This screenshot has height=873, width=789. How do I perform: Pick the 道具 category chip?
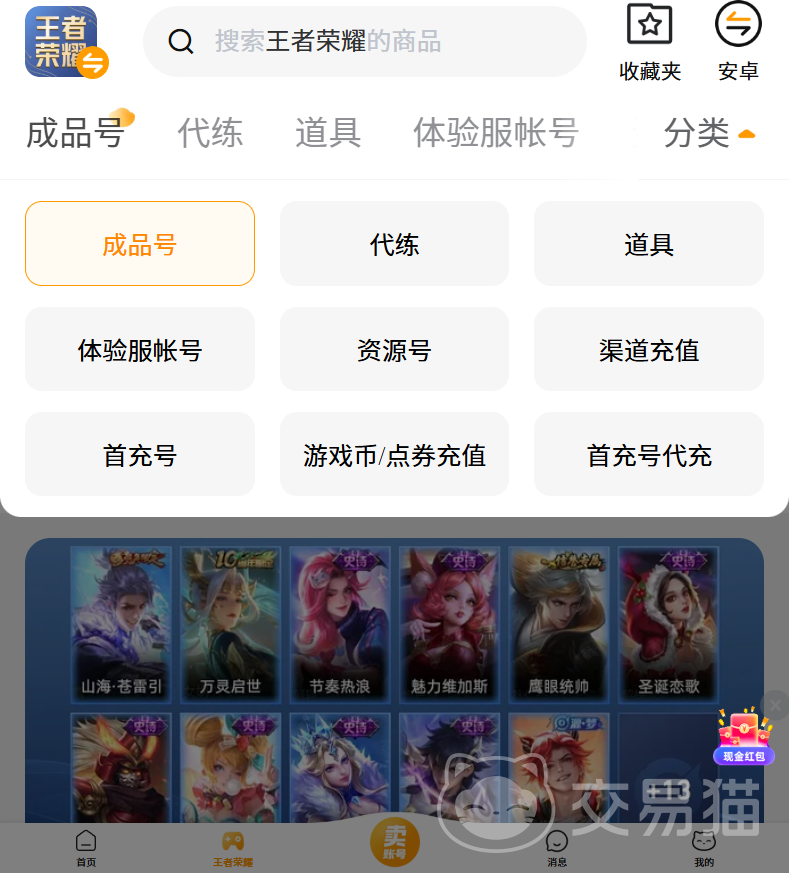(x=649, y=244)
